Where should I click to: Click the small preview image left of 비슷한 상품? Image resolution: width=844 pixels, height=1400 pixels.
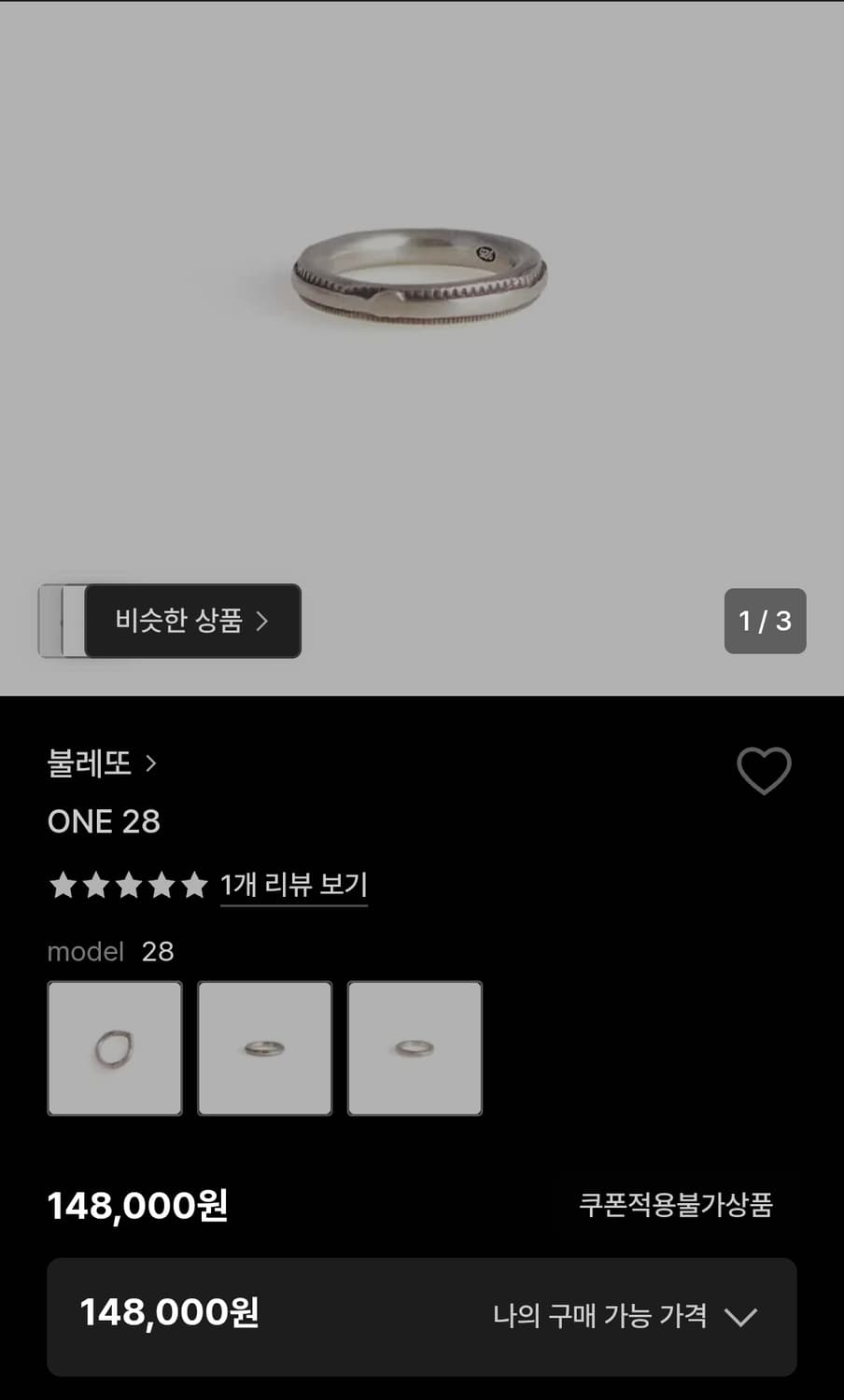click(58, 622)
